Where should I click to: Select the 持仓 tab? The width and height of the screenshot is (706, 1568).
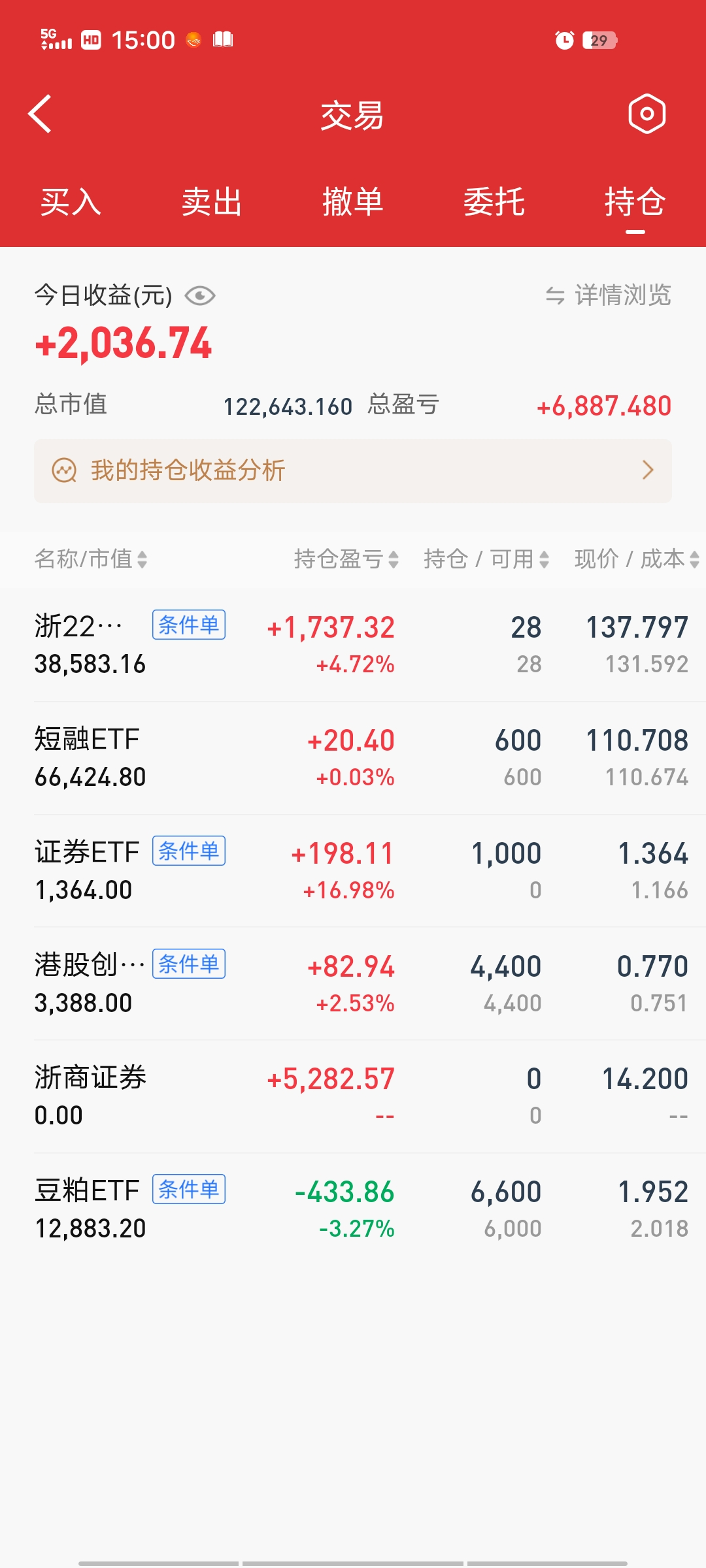tap(635, 202)
